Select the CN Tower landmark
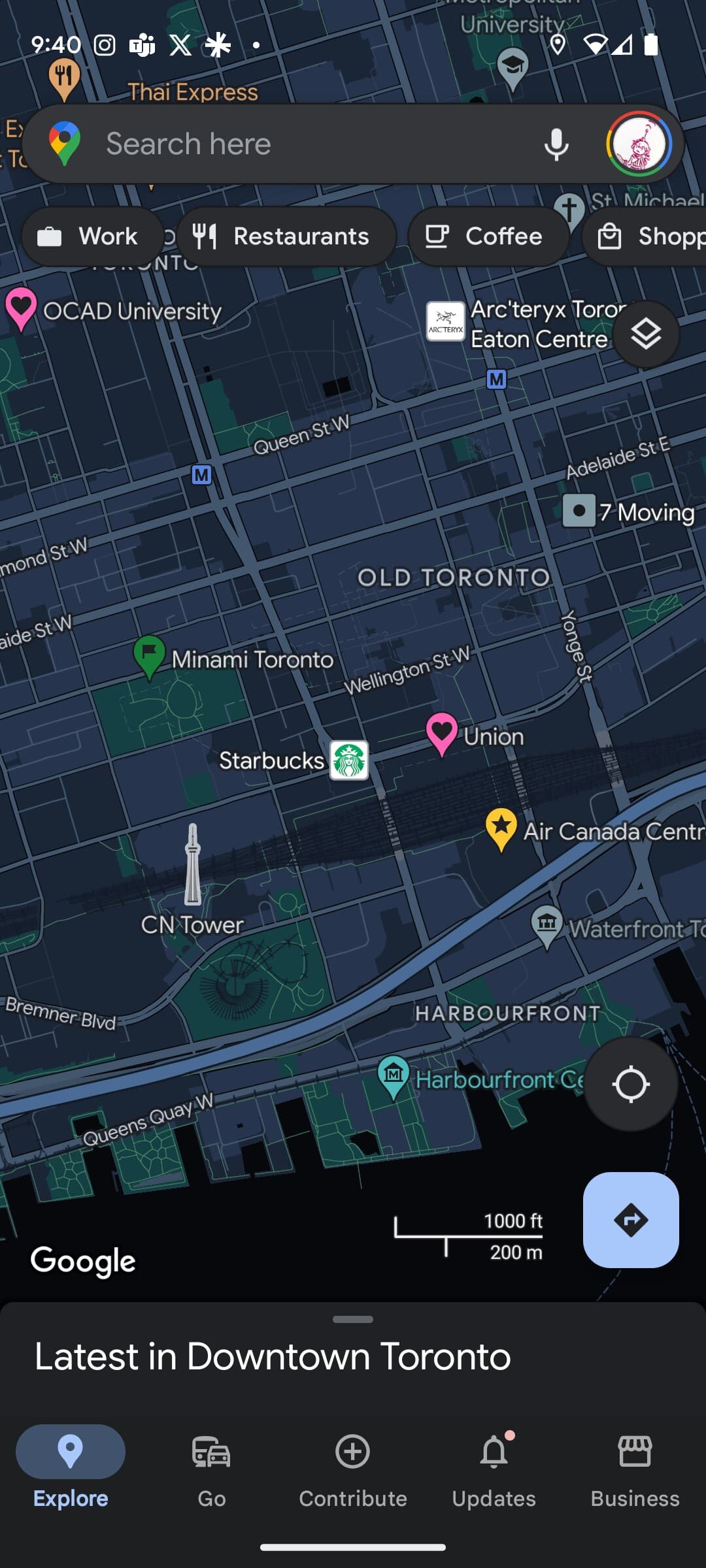The height and width of the screenshot is (1568, 706). tap(192, 869)
